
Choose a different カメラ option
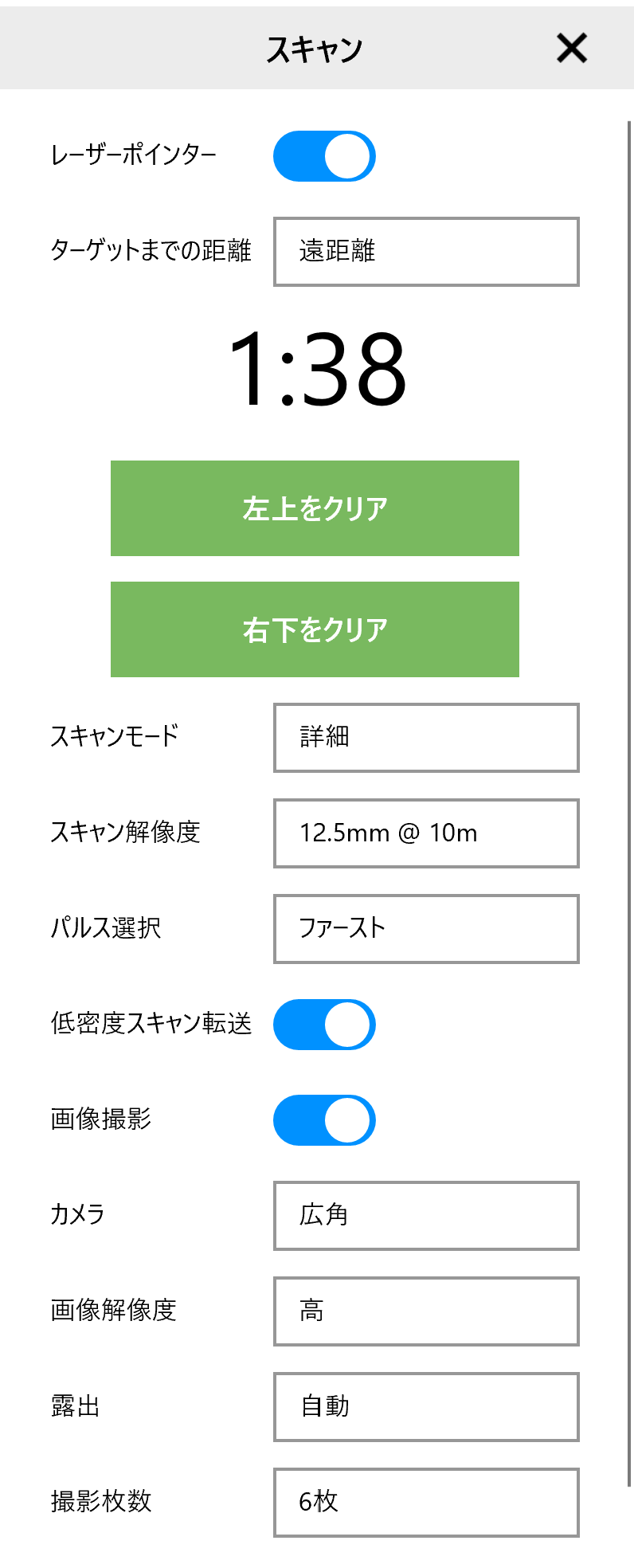[426, 1216]
